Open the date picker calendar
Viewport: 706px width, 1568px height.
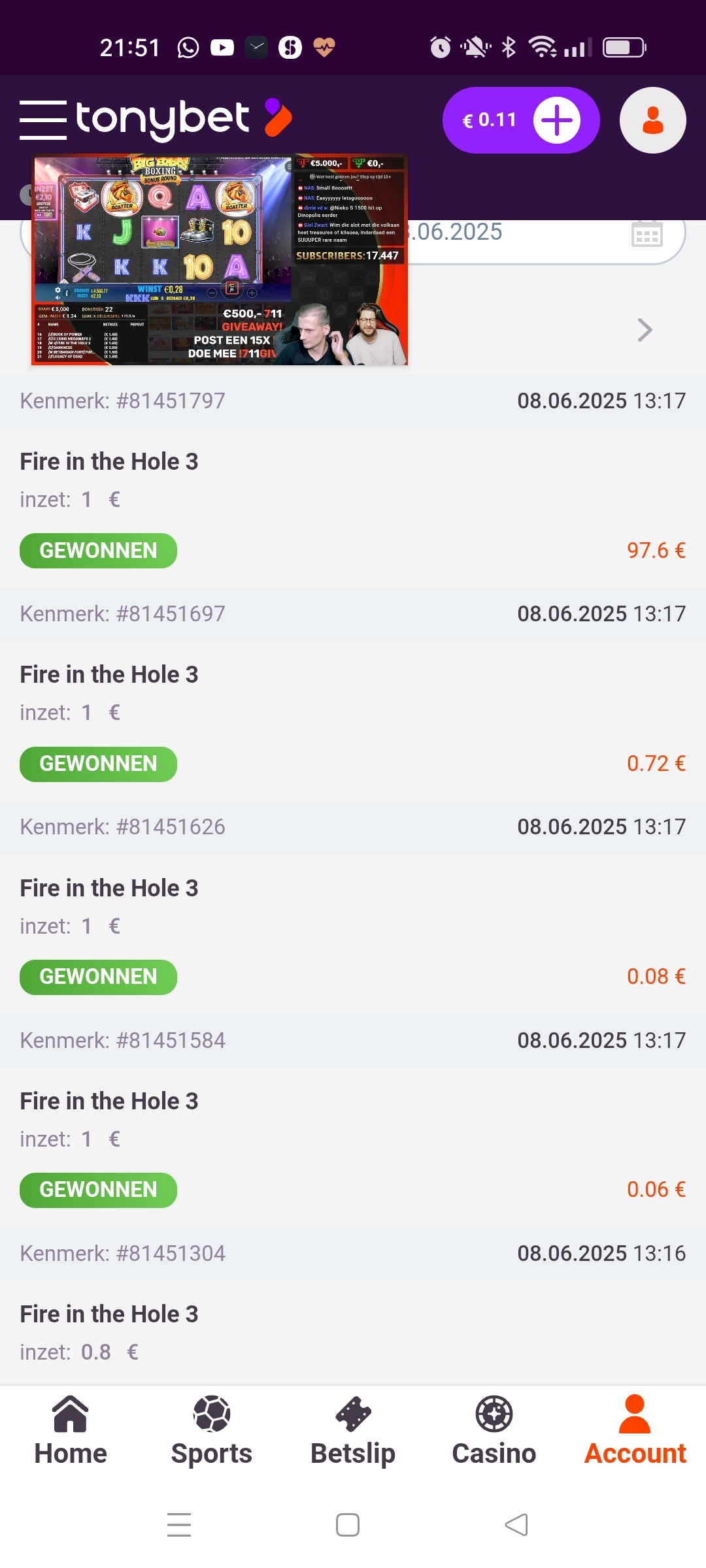click(647, 234)
